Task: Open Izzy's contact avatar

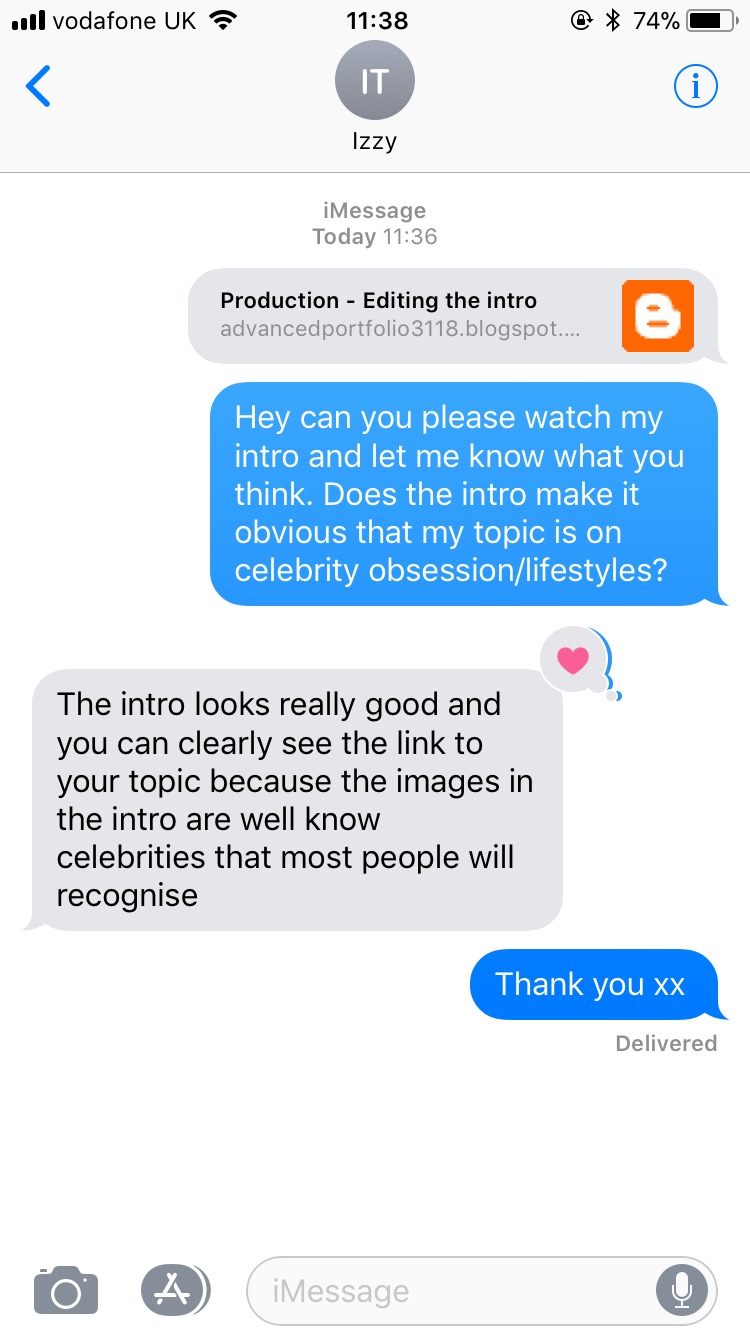Action: [x=375, y=82]
